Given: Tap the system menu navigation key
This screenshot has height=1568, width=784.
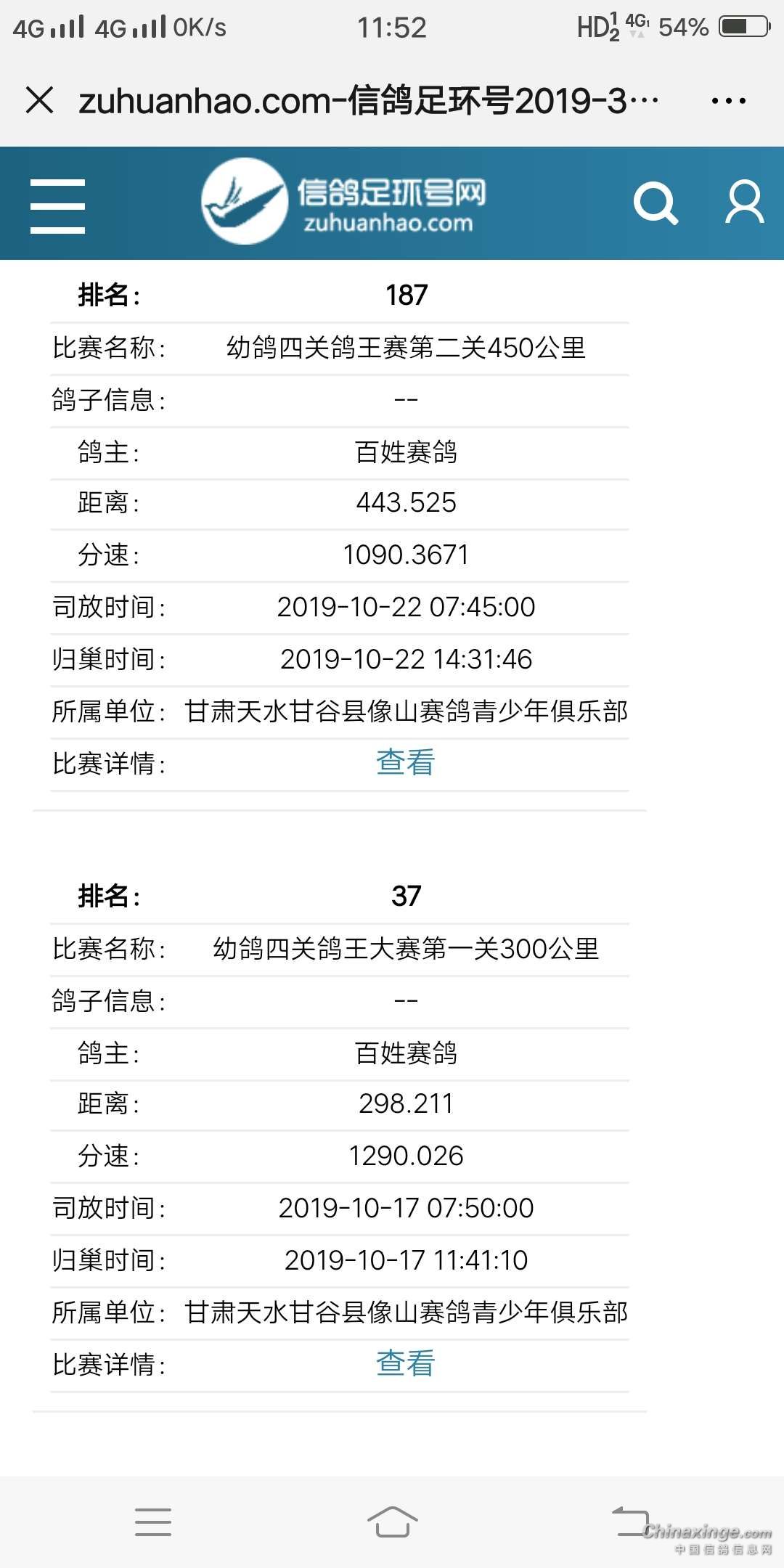Looking at the screenshot, I should (x=153, y=1522).
